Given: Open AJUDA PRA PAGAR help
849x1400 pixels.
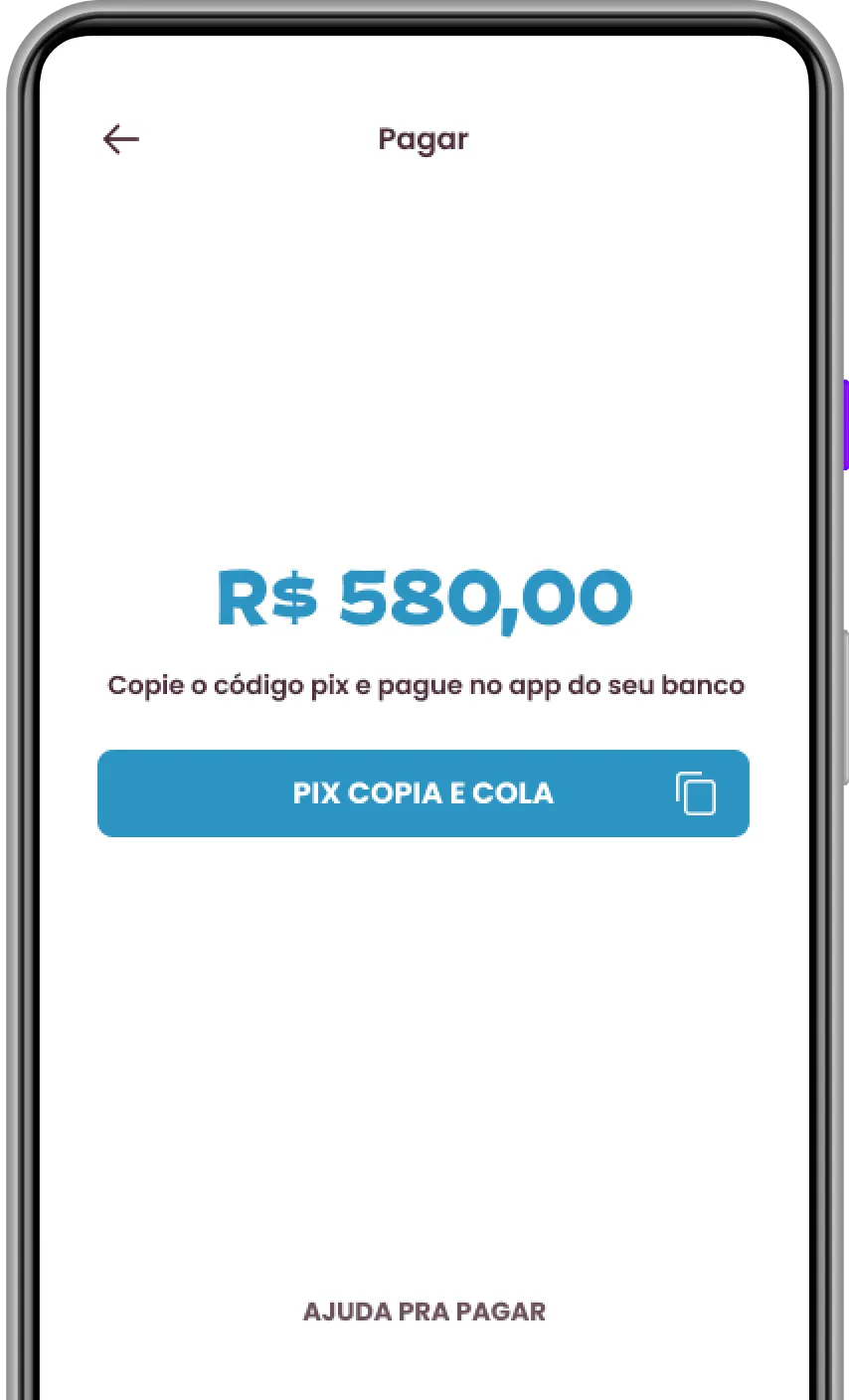Looking at the screenshot, I should click(424, 1312).
